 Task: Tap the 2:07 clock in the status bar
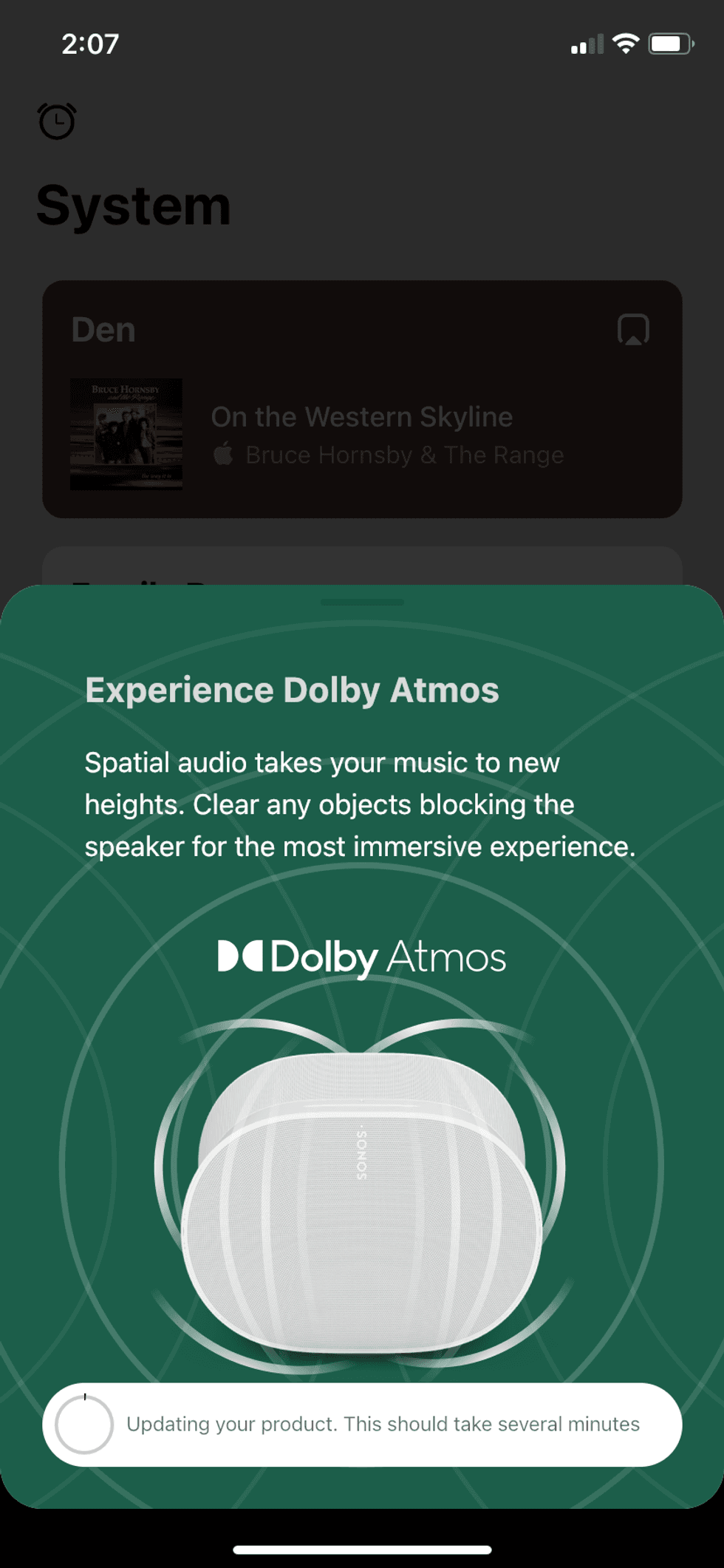click(89, 44)
